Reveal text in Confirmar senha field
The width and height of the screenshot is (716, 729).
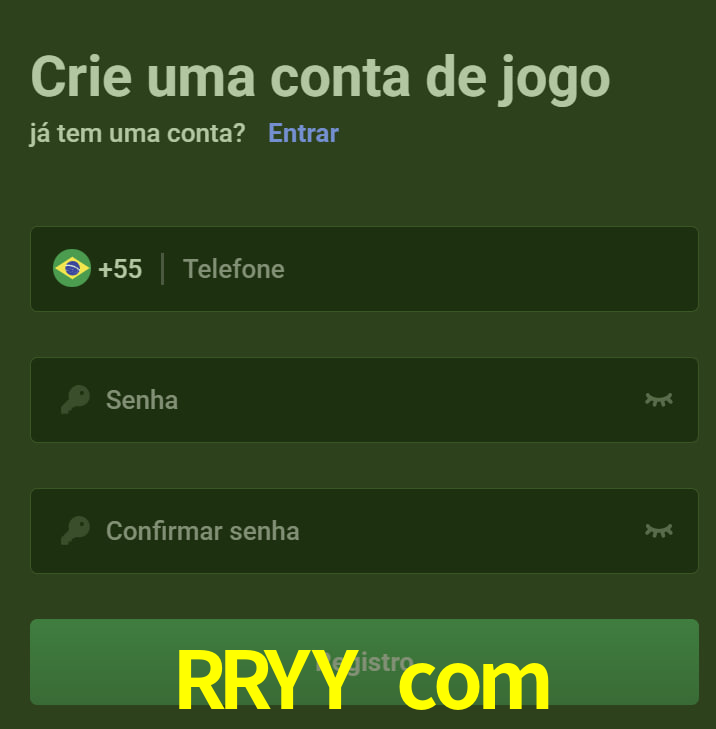coord(658,531)
